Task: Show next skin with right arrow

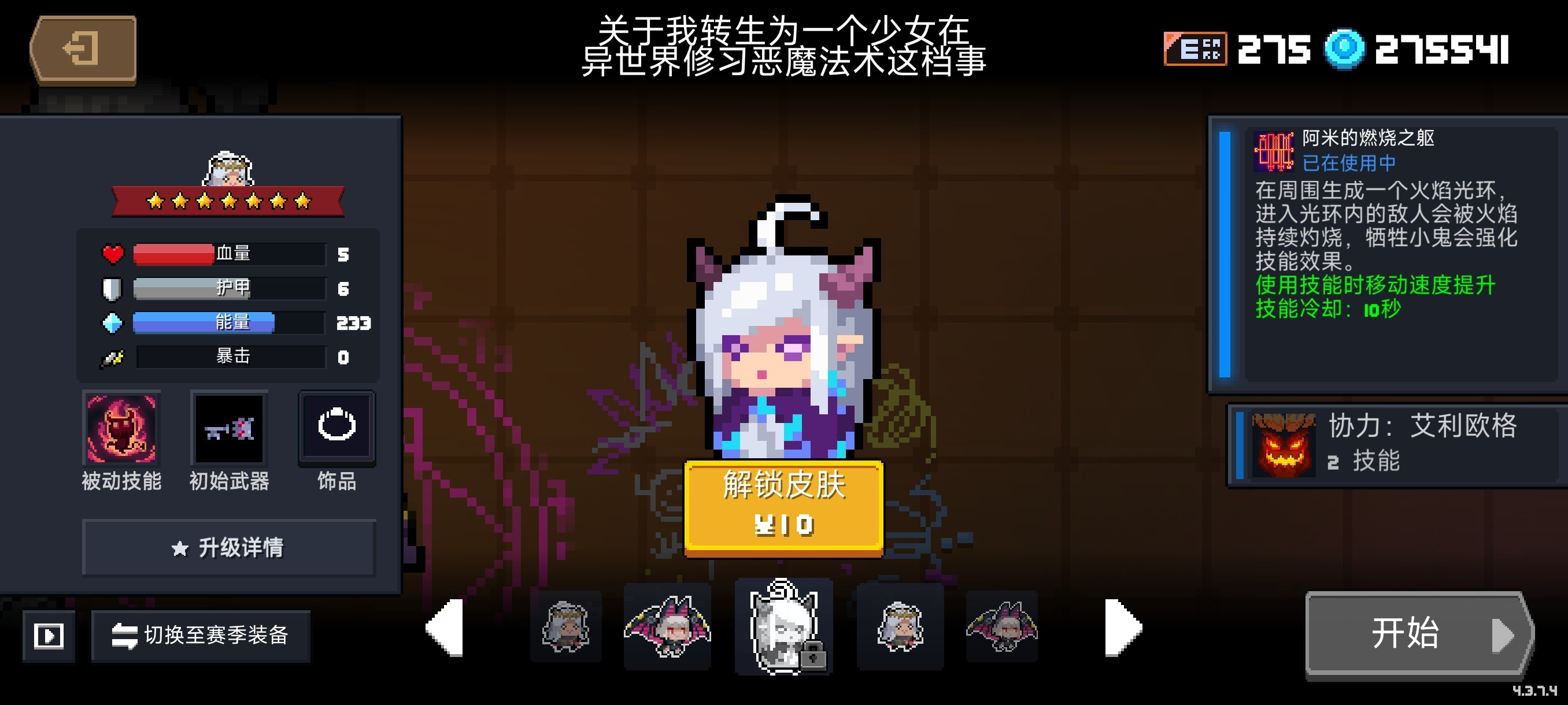Action: click(x=1122, y=628)
